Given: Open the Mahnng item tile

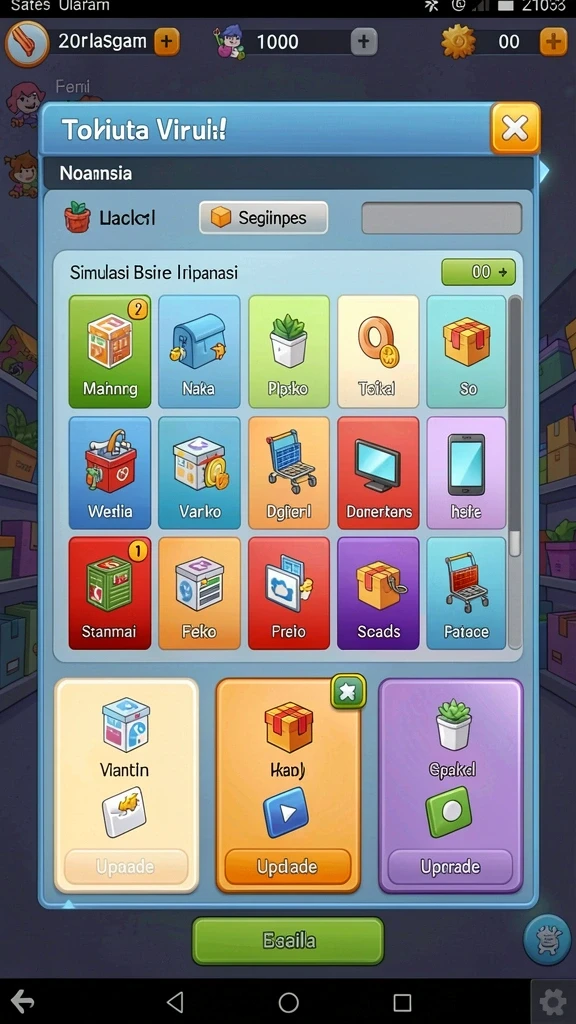Looking at the screenshot, I should pyautogui.click(x=110, y=351).
